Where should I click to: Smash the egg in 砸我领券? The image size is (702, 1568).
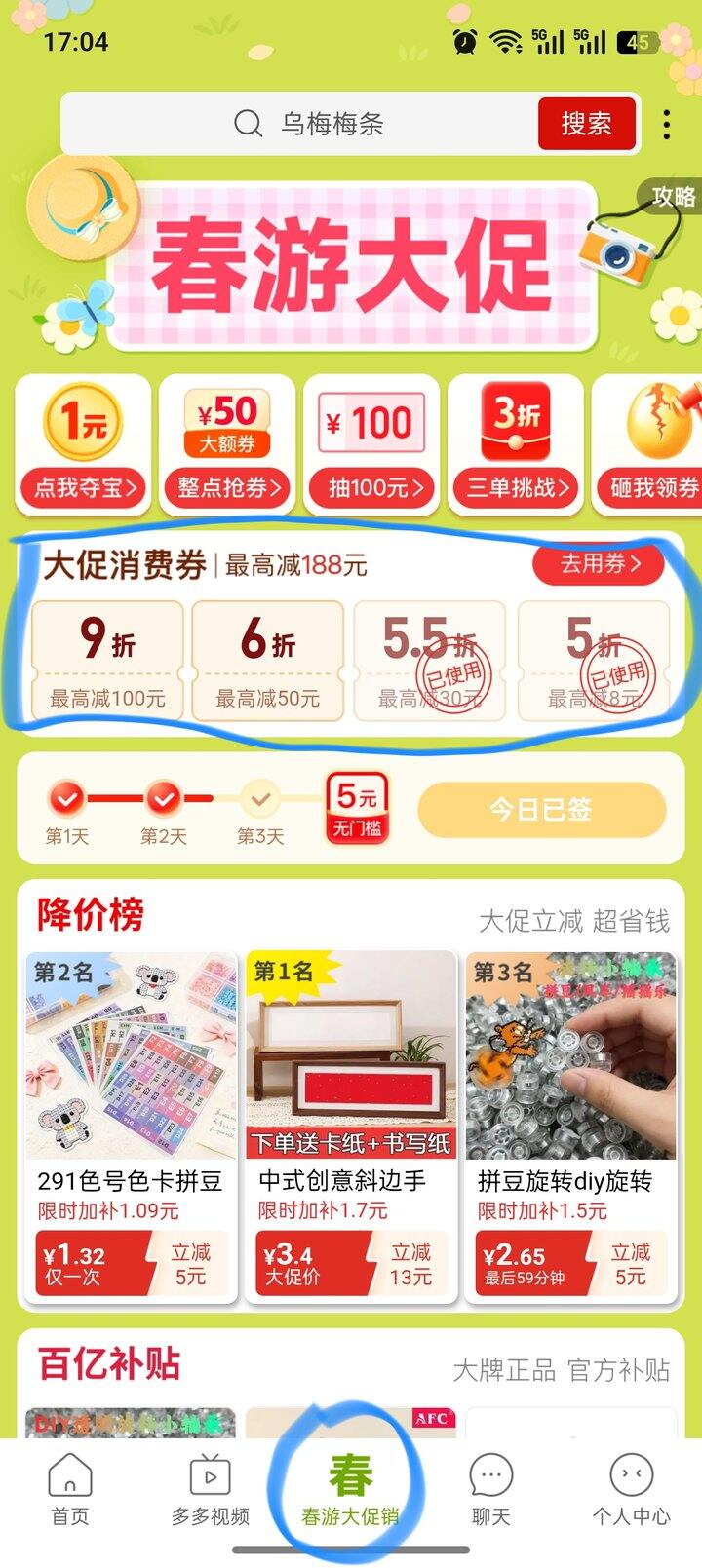(647, 444)
